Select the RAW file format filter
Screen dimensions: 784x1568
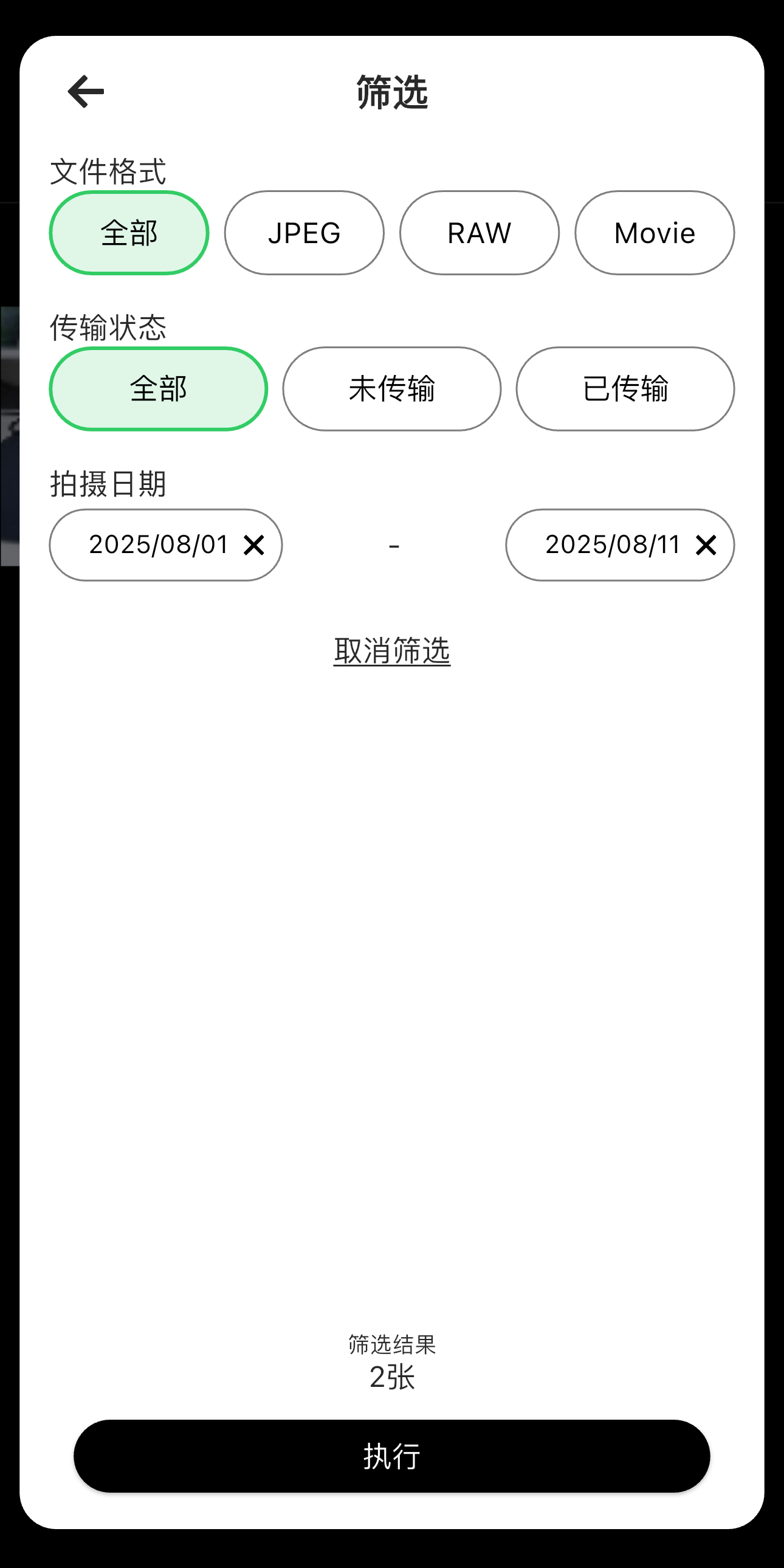point(479,233)
